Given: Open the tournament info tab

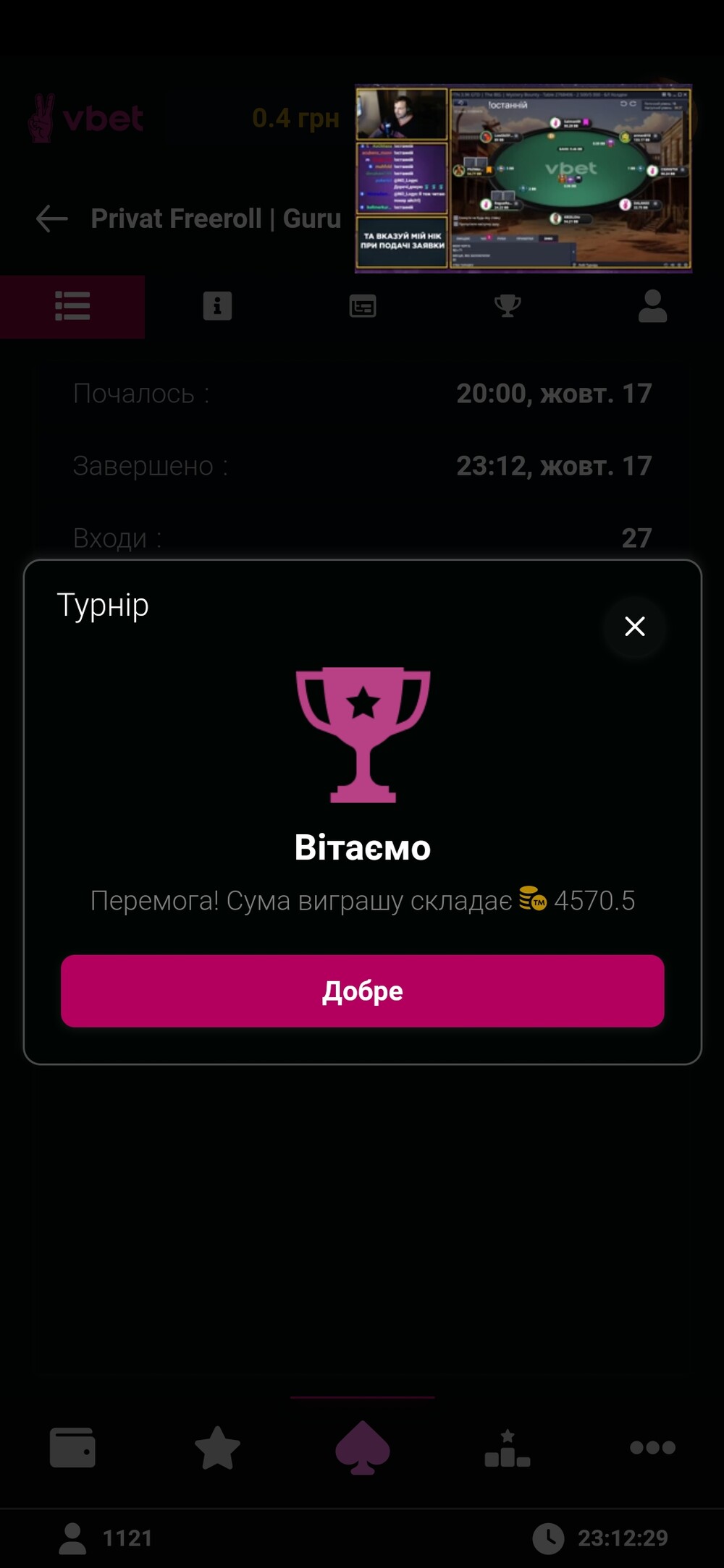Looking at the screenshot, I should coord(217,306).
